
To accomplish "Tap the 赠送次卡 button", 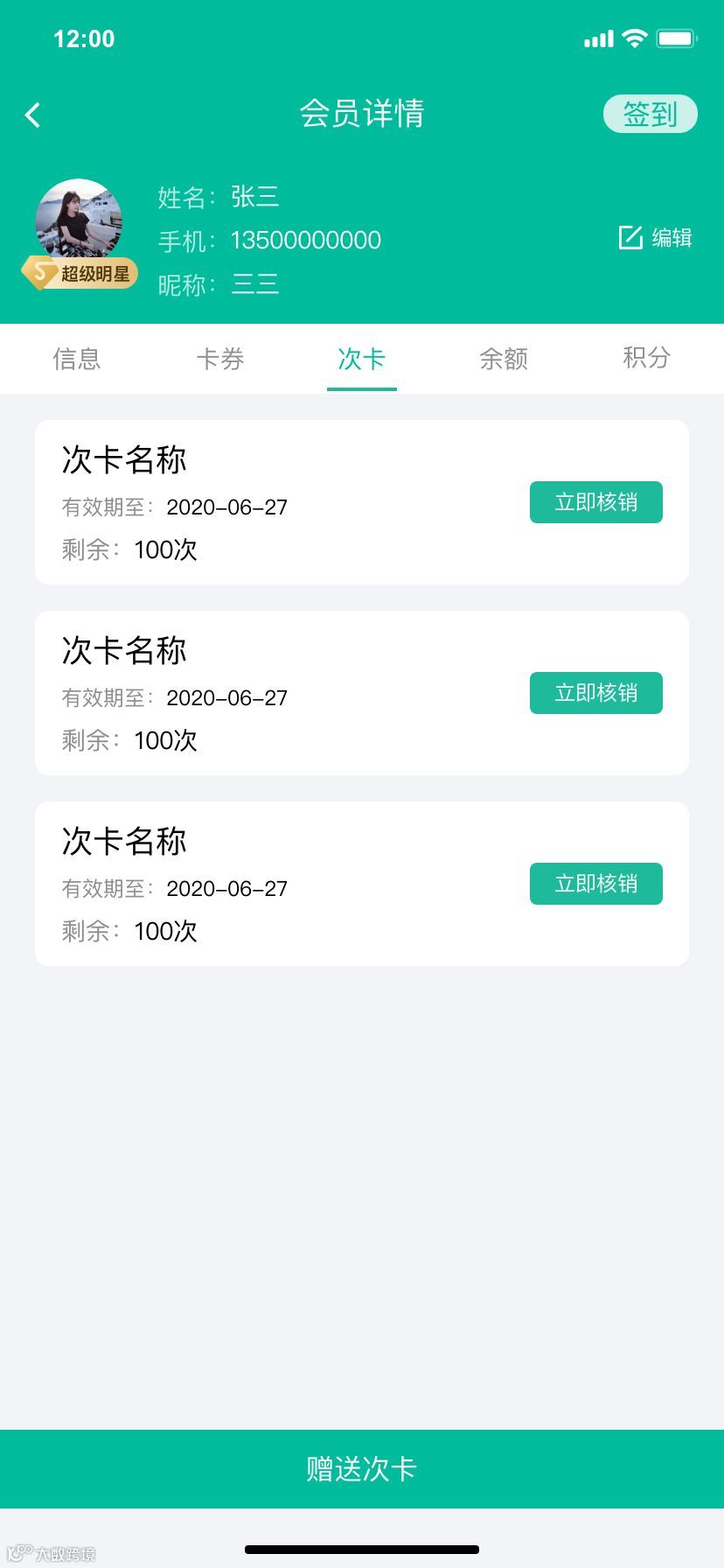I will pos(362,1468).
